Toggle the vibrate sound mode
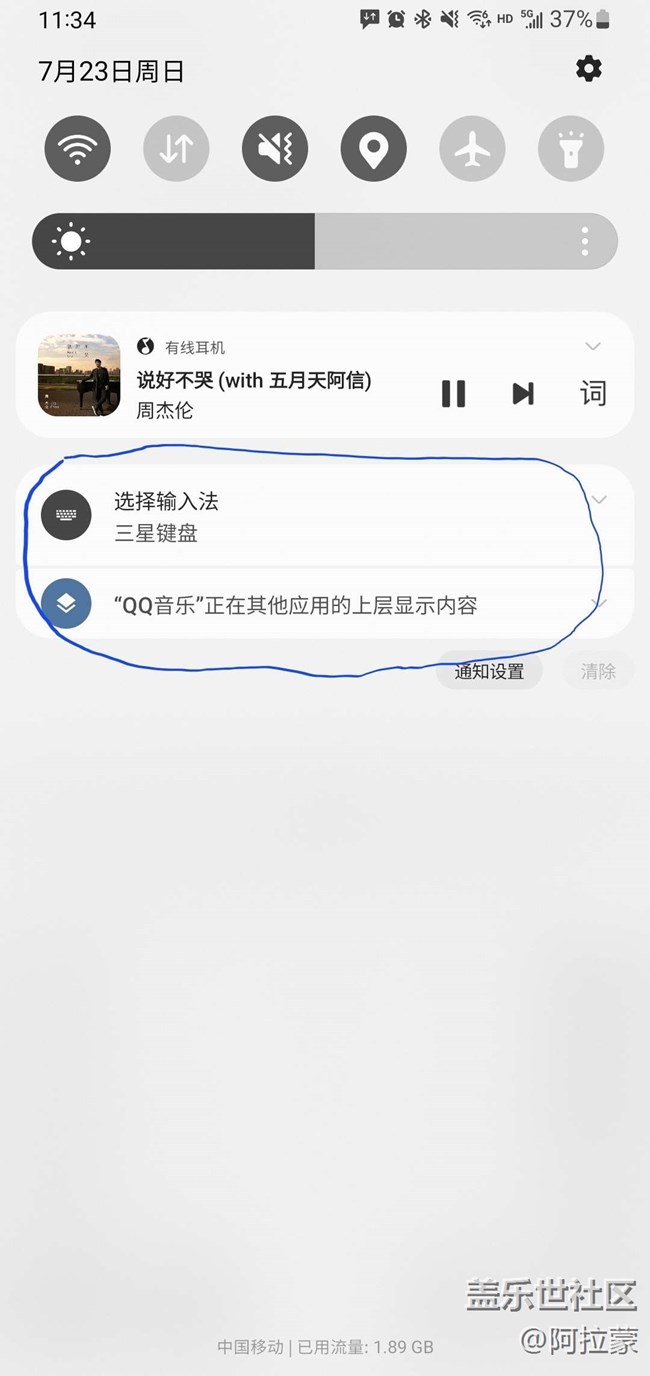Viewport: 650px width, 1376px height. 275,149
